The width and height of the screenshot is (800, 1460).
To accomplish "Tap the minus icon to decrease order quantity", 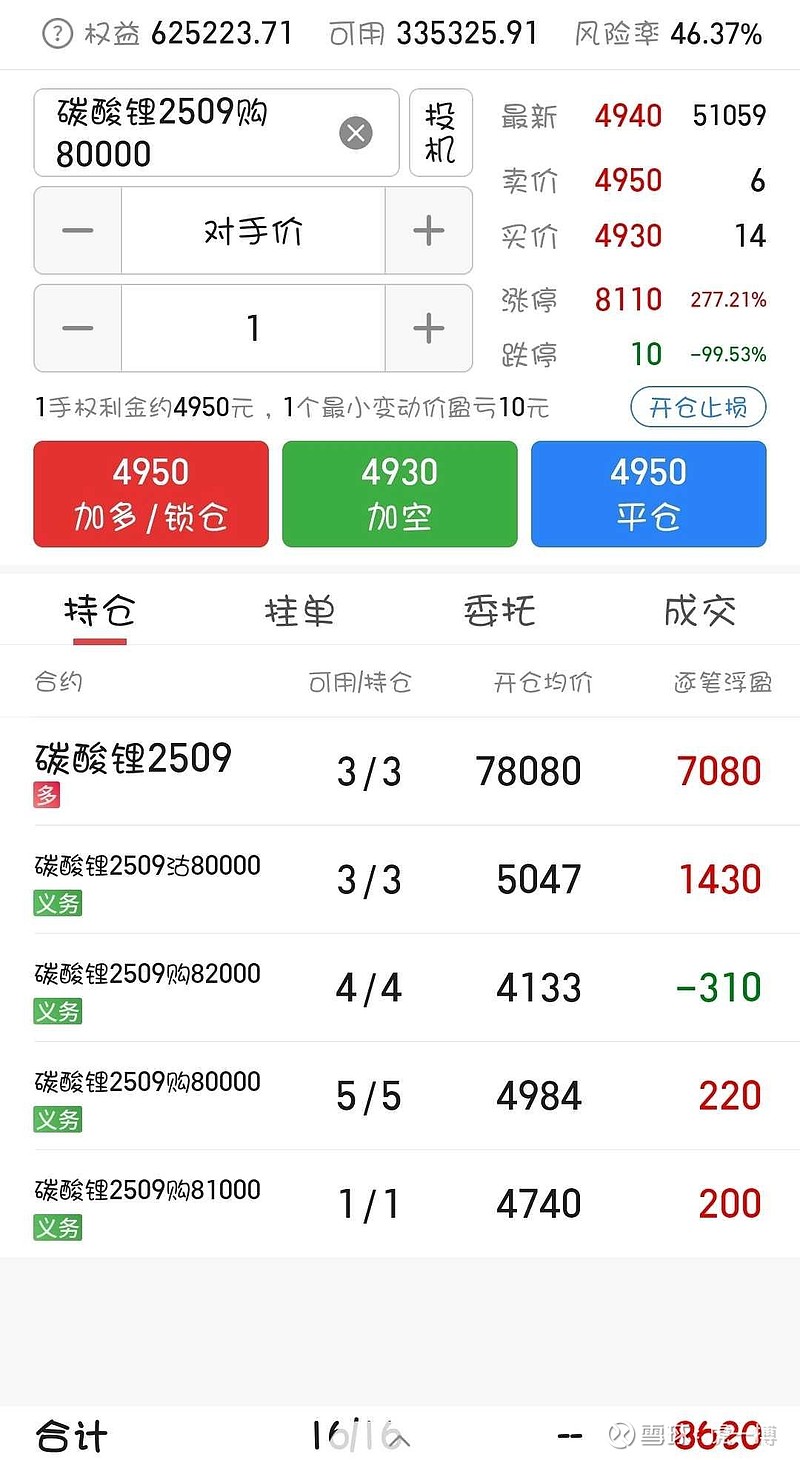I will pyautogui.click(x=77, y=329).
